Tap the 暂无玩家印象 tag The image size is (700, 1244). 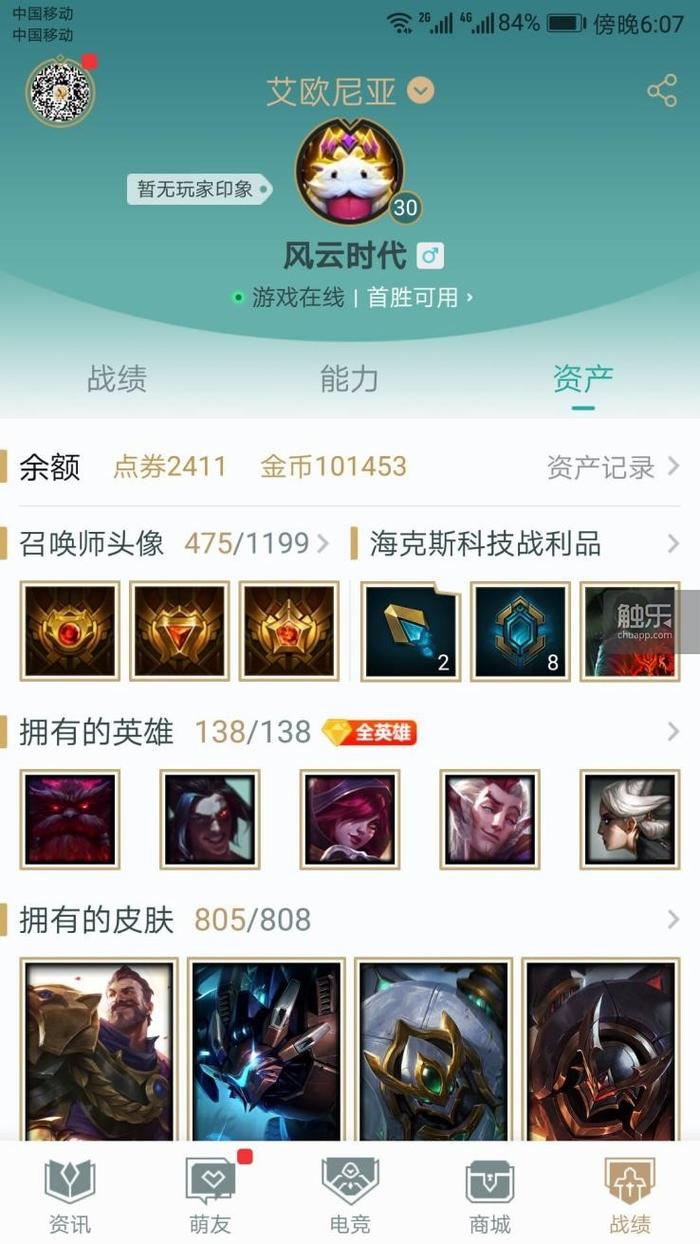(x=197, y=188)
